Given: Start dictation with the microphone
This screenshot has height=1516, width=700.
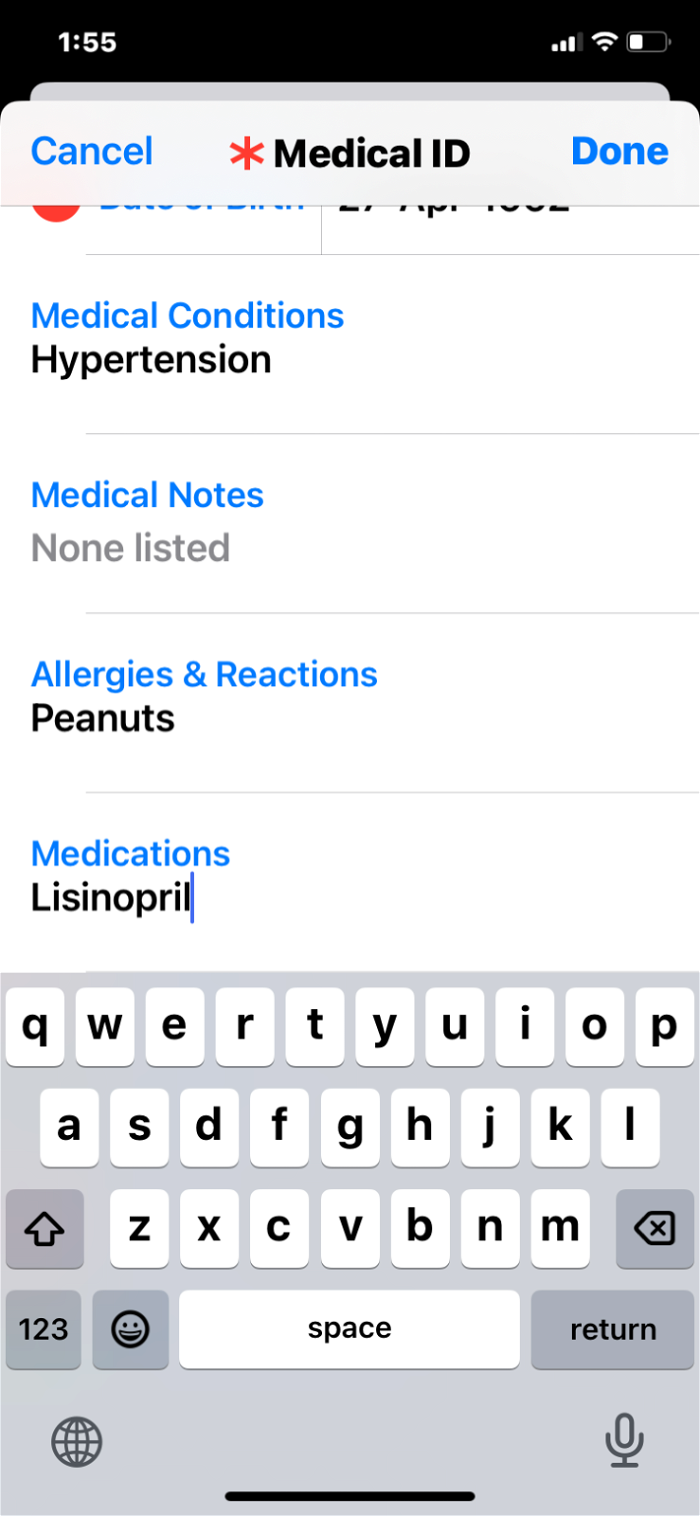Looking at the screenshot, I should pos(624,1441).
